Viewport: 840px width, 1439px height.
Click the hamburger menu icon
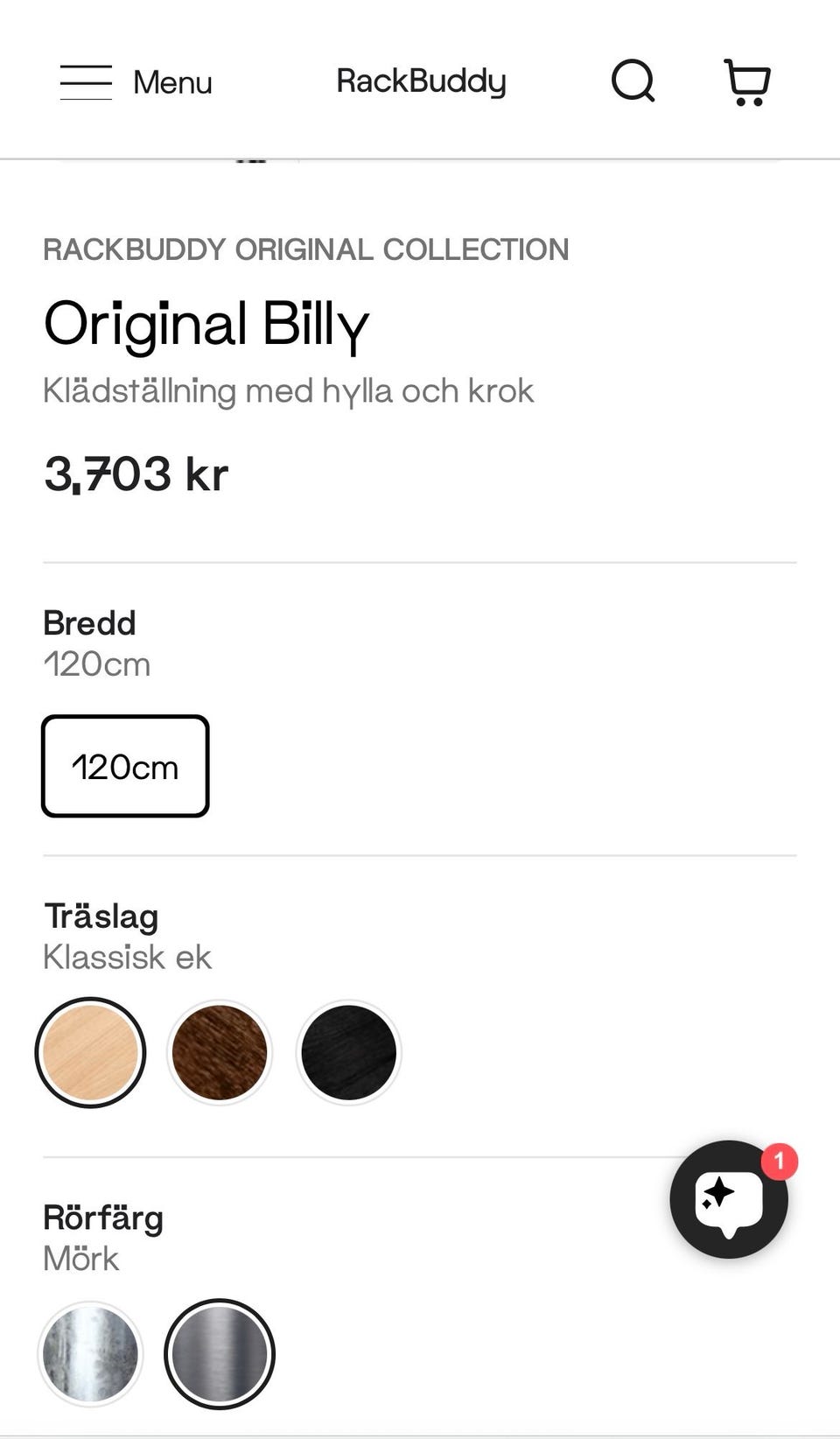coord(86,81)
